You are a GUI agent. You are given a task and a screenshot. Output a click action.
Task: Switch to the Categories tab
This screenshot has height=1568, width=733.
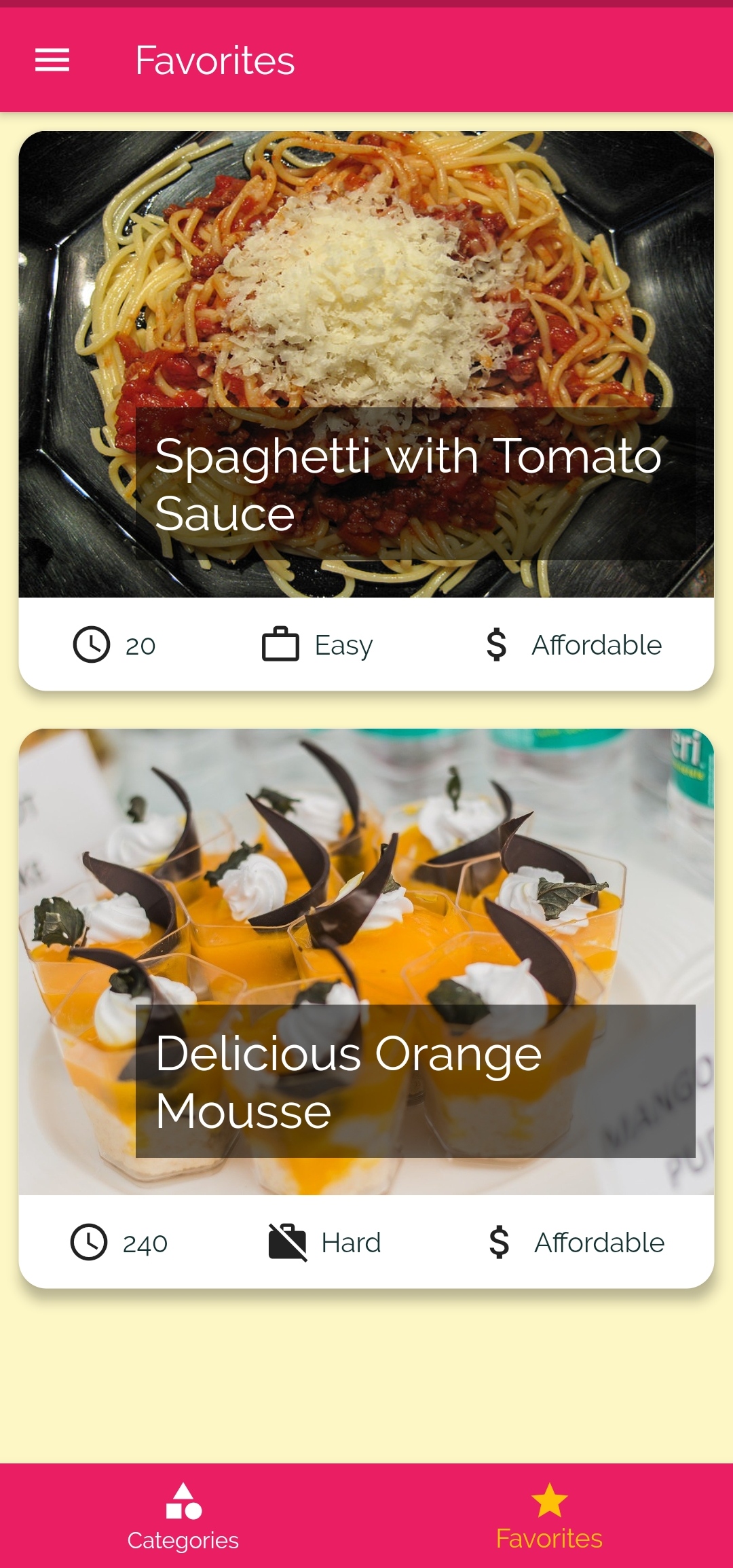(x=183, y=1516)
